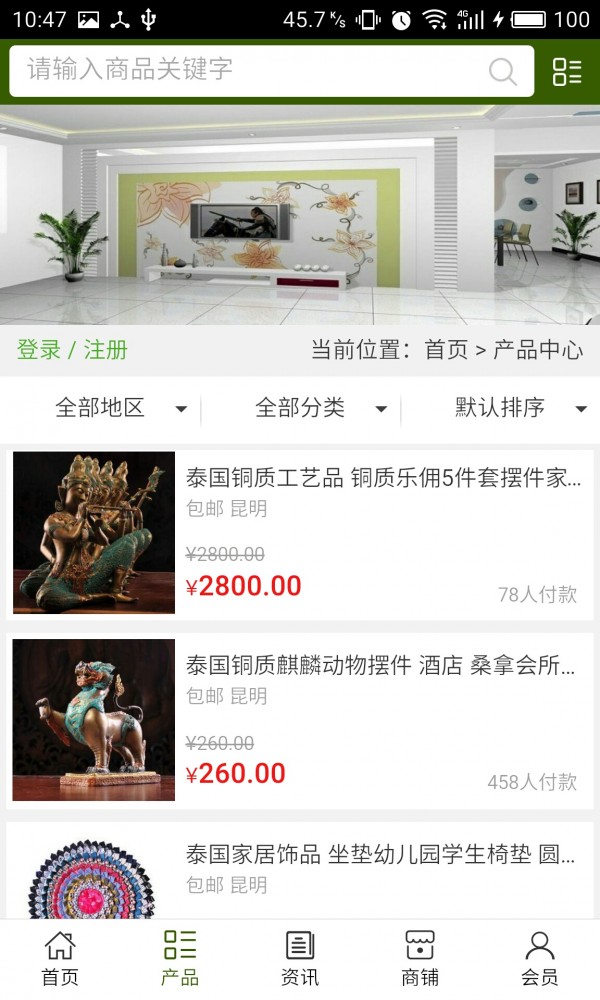The height and width of the screenshot is (1000, 600).
Task: Switch to the 首页 home tab
Action: tap(60, 958)
